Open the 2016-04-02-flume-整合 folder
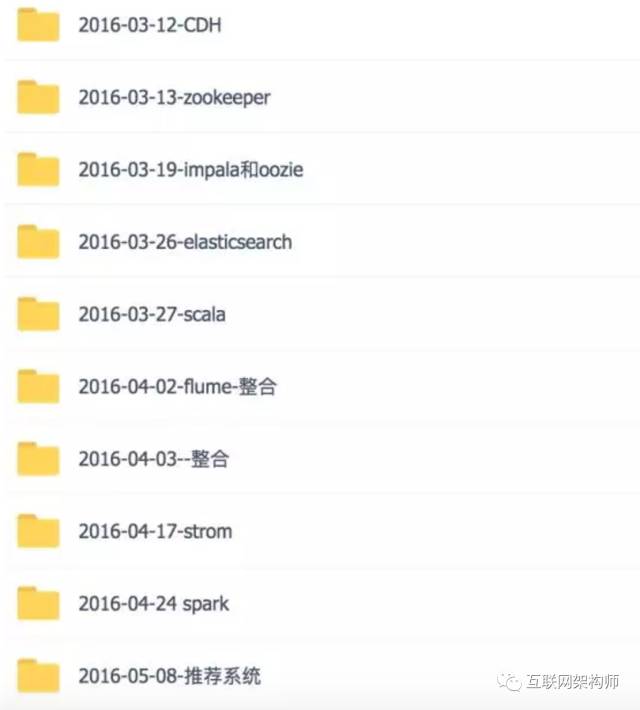The height and width of the screenshot is (710, 640). [x=177, y=387]
